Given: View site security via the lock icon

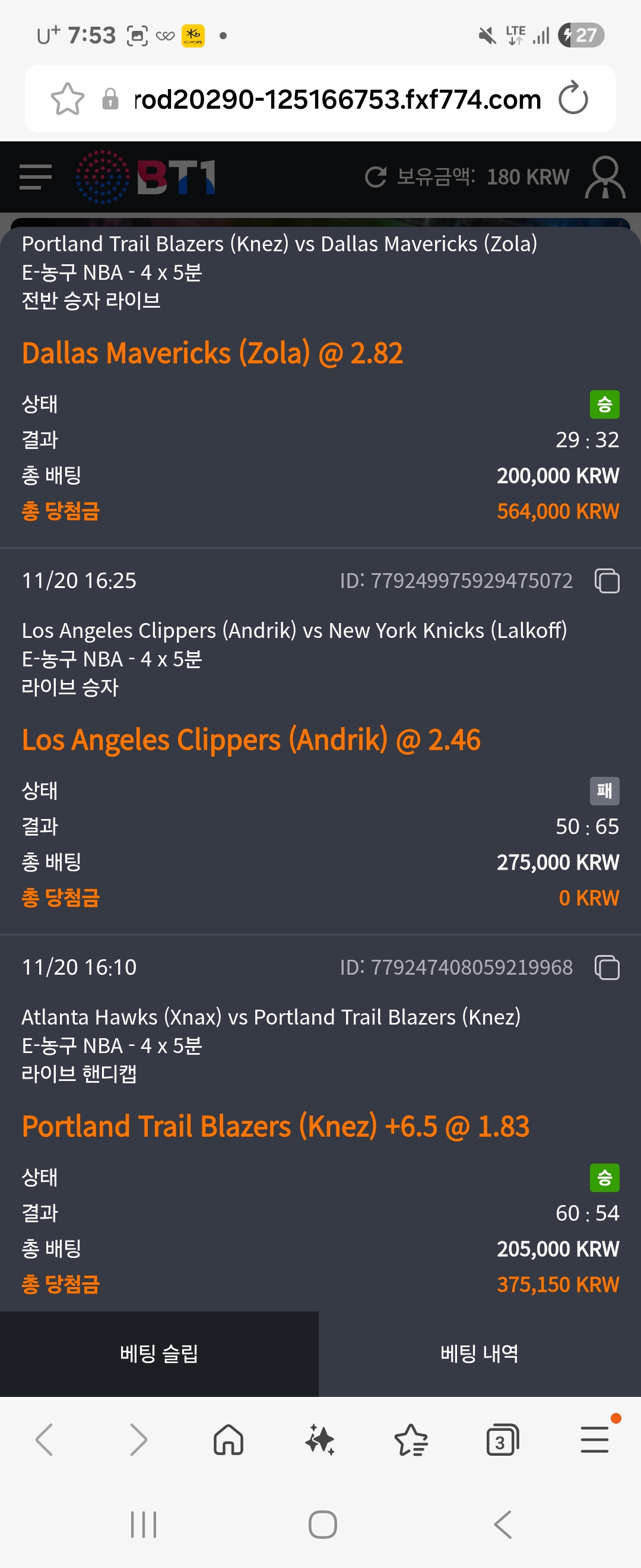Looking at the screenshot, I should [x=110, y=99].
